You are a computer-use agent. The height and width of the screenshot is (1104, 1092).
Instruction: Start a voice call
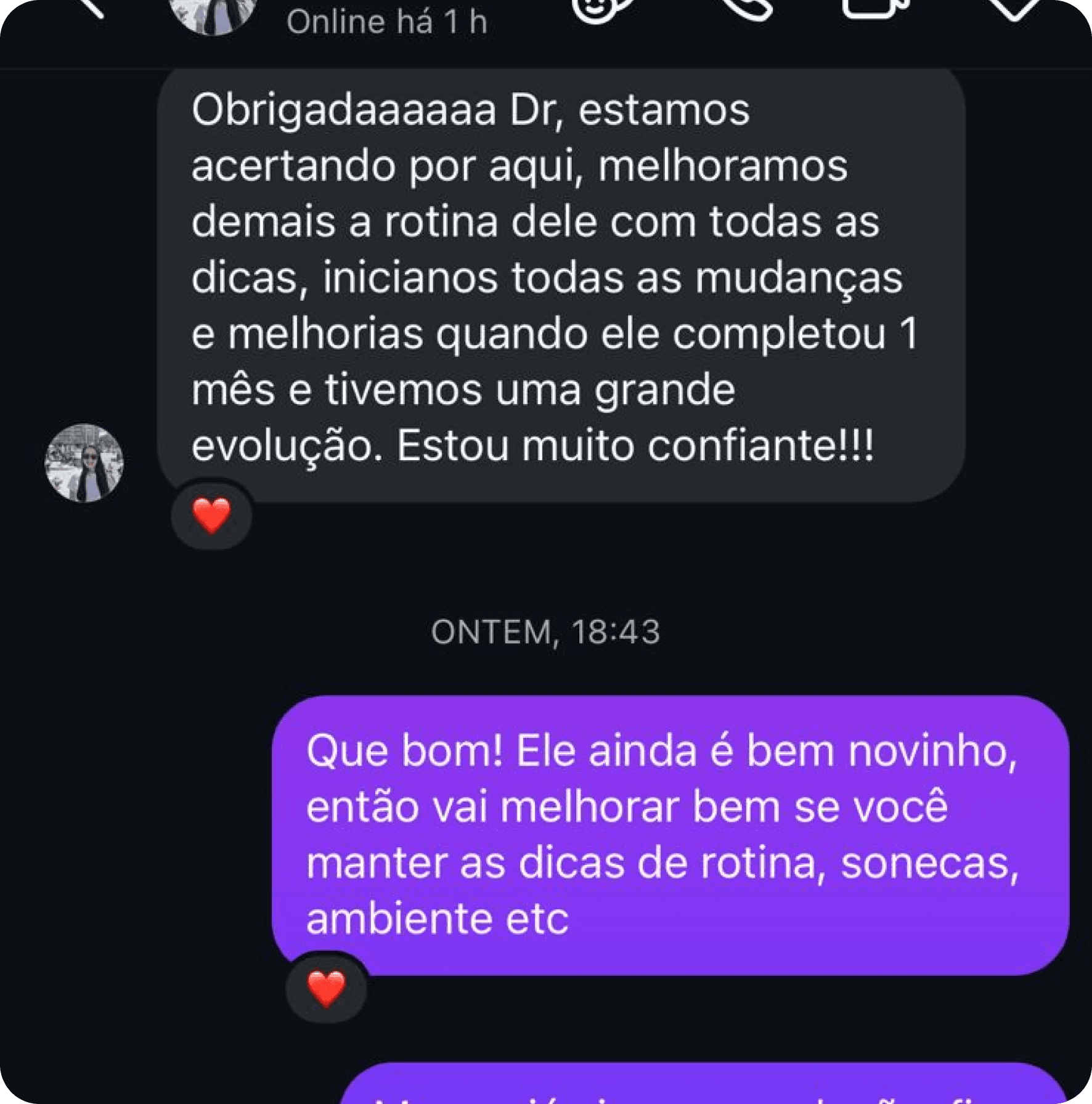click(x=747, y=9)
